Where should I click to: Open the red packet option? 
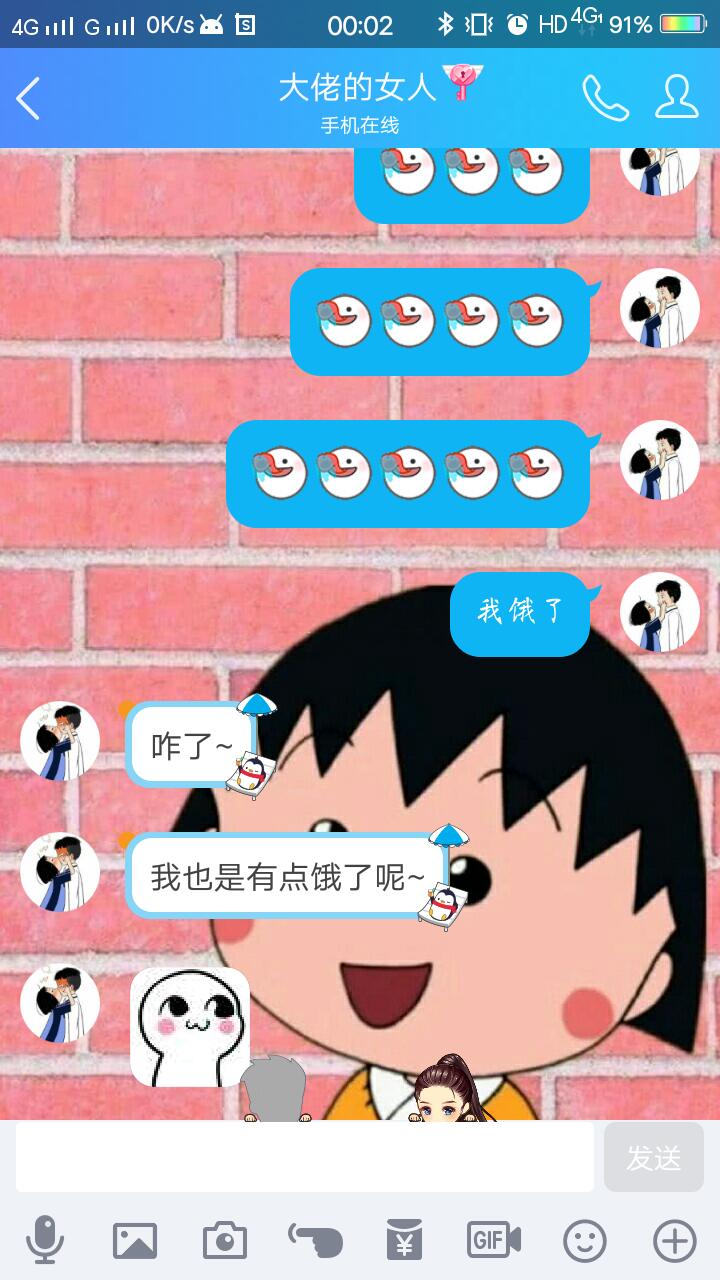405,1241
